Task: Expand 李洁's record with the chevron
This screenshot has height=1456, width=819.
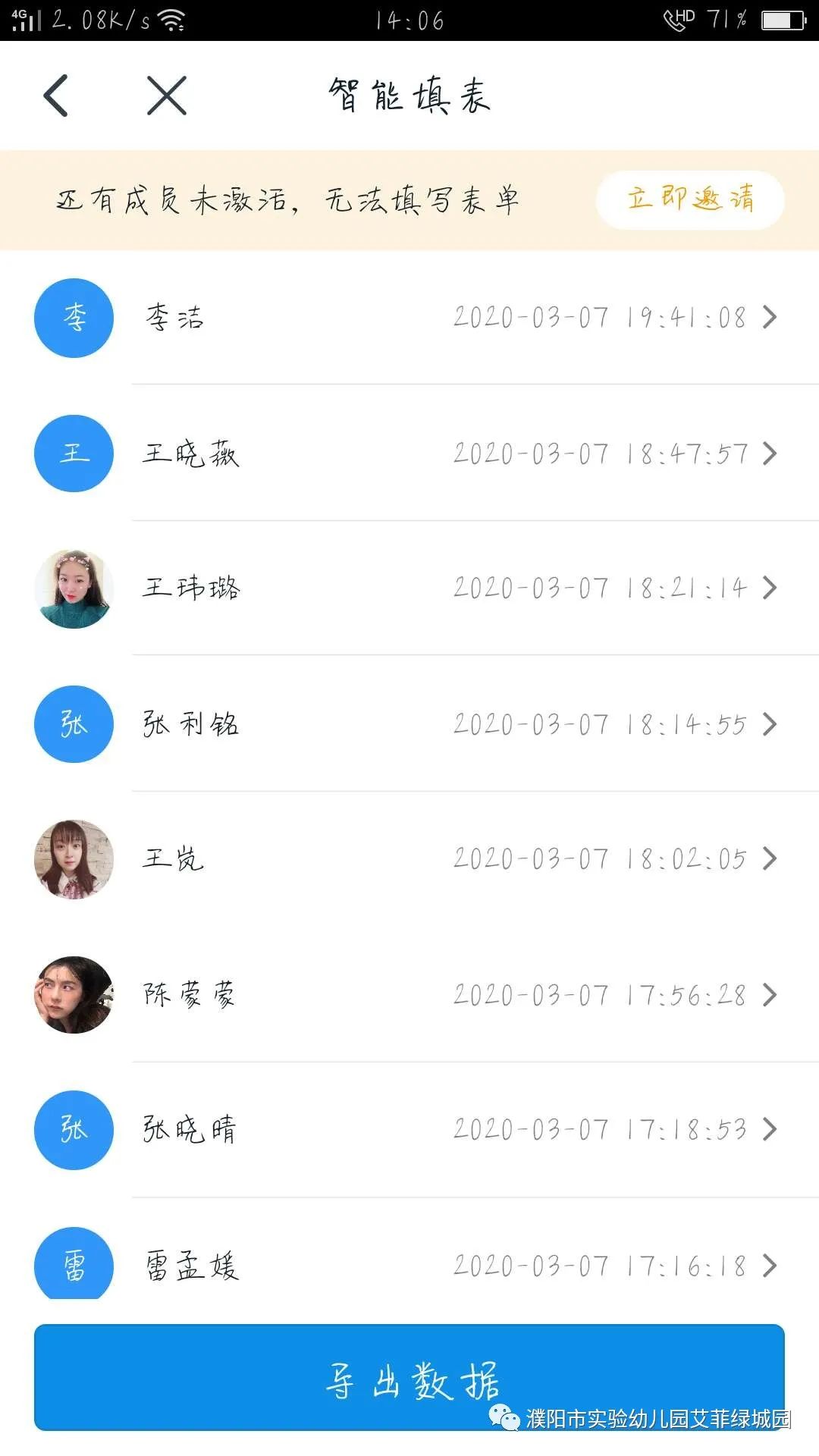Action: (773, 318)
